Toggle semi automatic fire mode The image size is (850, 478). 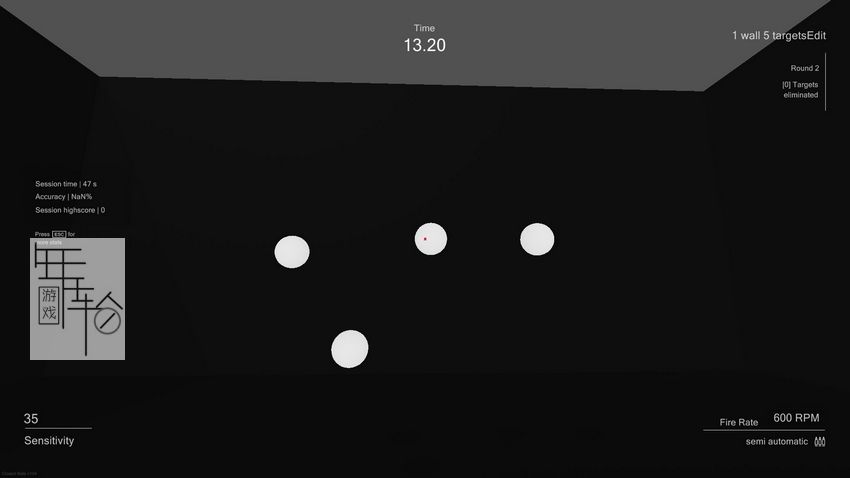pos(776,441)
